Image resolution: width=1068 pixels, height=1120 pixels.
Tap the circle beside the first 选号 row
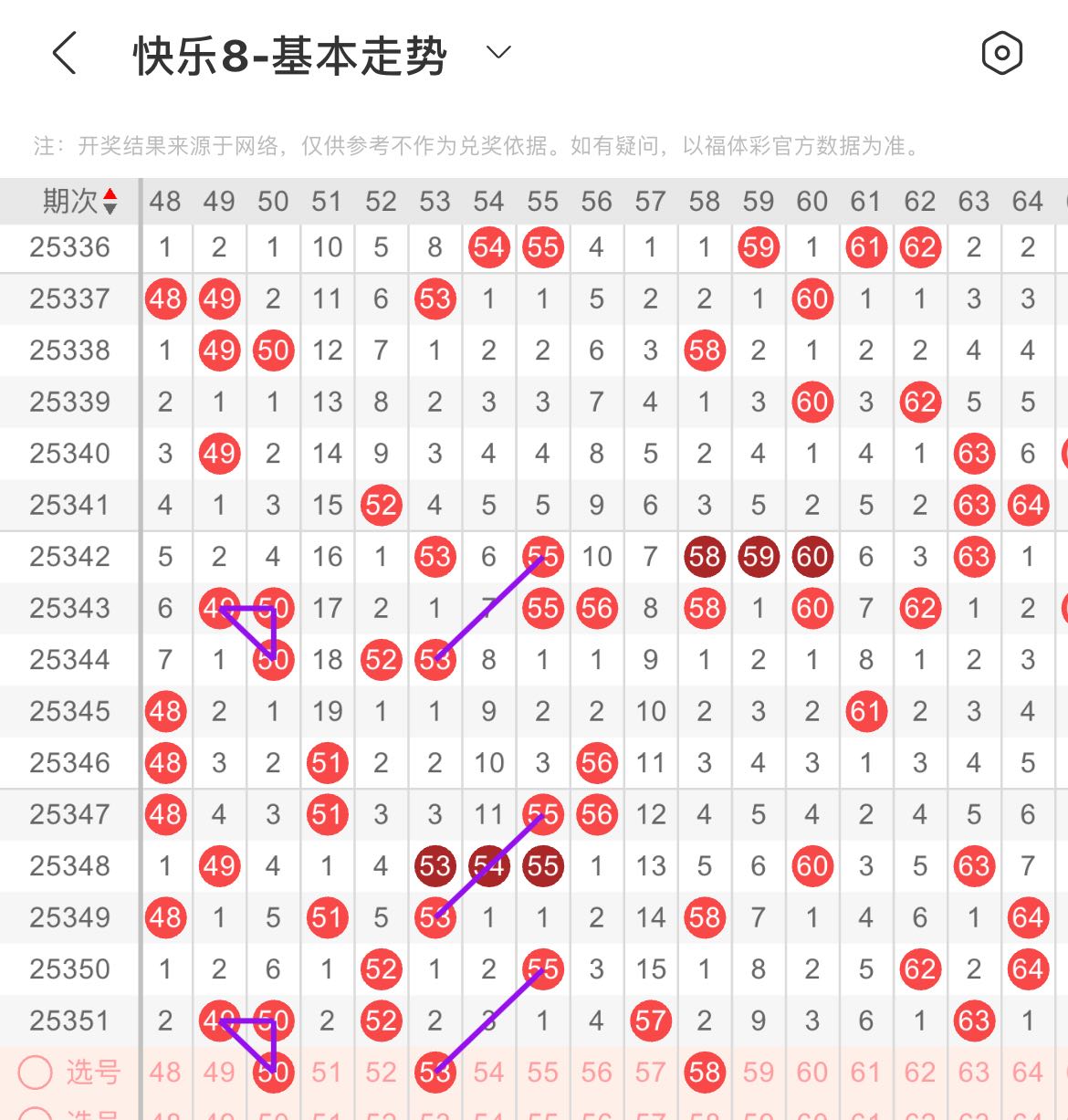(36, 1073)
